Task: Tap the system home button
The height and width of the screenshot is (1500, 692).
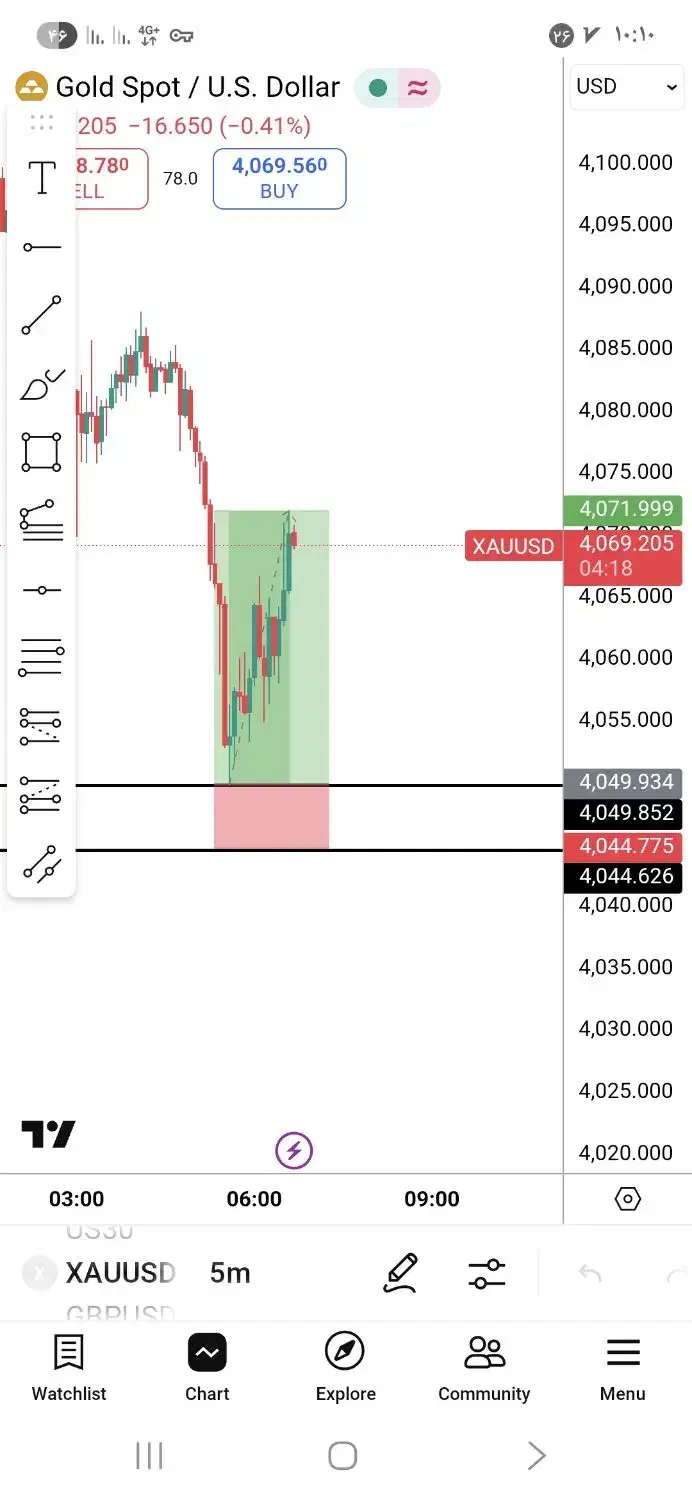Action: click(343, 1456)
